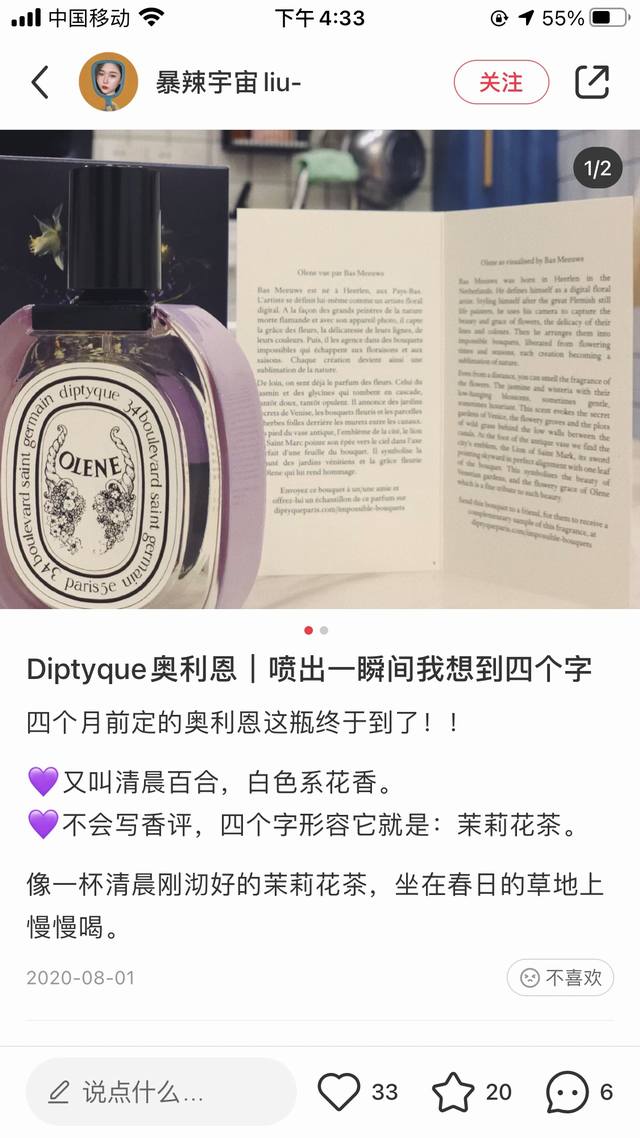Mark post as 不喜欢

click(560, 977)
